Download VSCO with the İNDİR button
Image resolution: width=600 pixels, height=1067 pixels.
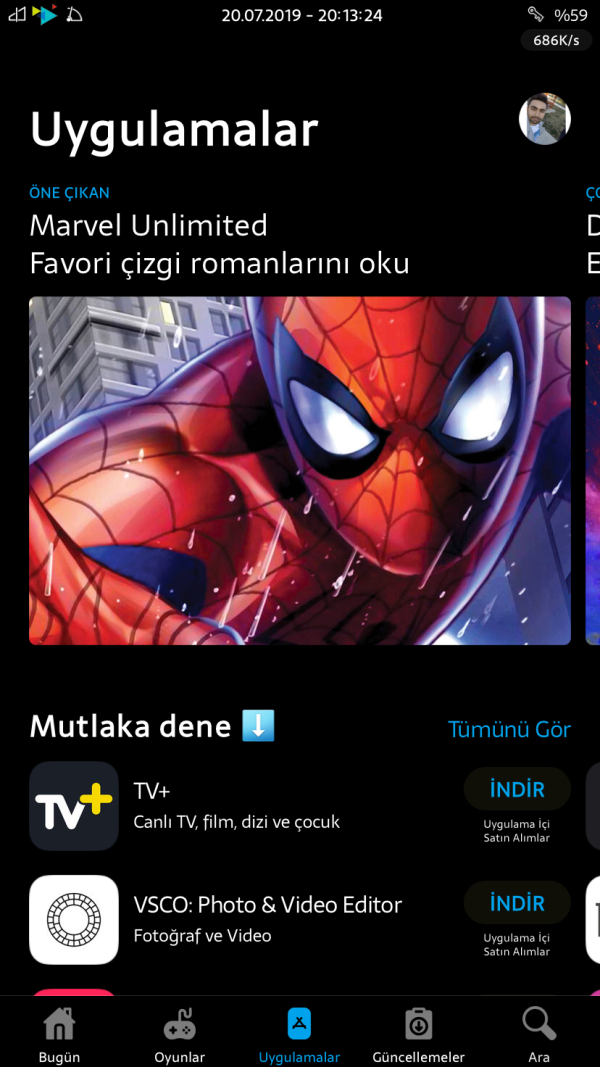pyautogui.click(x=517, y=903)
